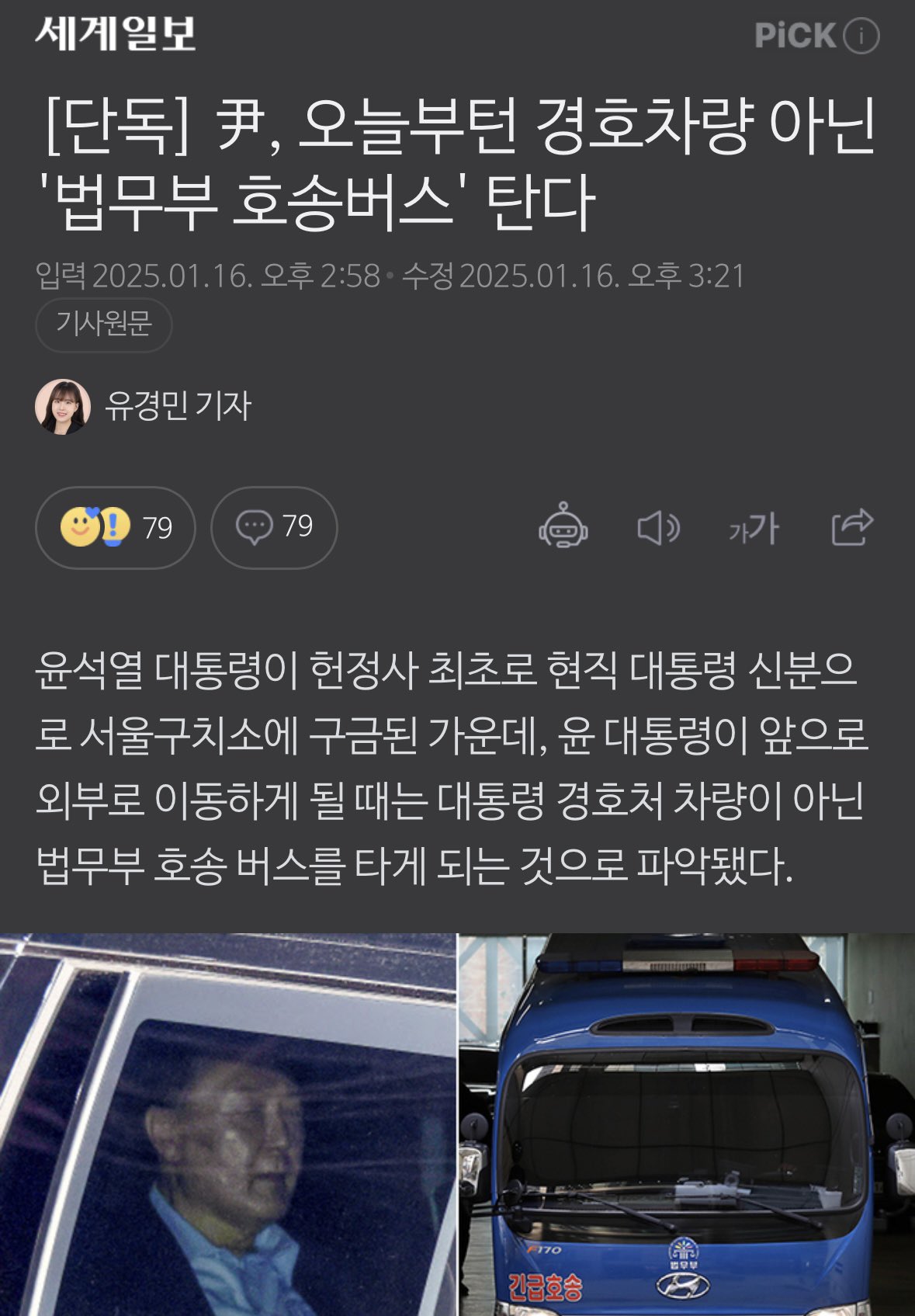Tap the robot AI summary icon
The image size is (915, 1316).
(563, 527)
